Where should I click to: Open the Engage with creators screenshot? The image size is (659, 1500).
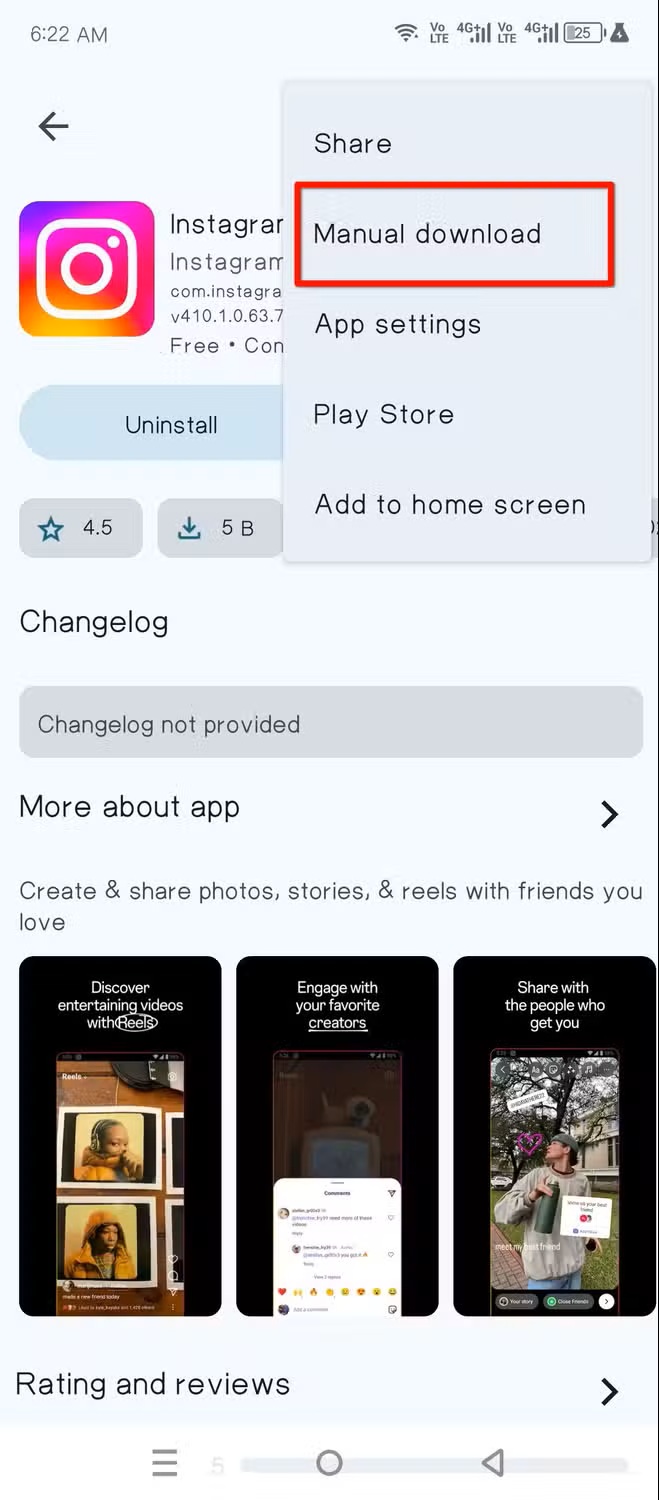tap(337, 1136)
